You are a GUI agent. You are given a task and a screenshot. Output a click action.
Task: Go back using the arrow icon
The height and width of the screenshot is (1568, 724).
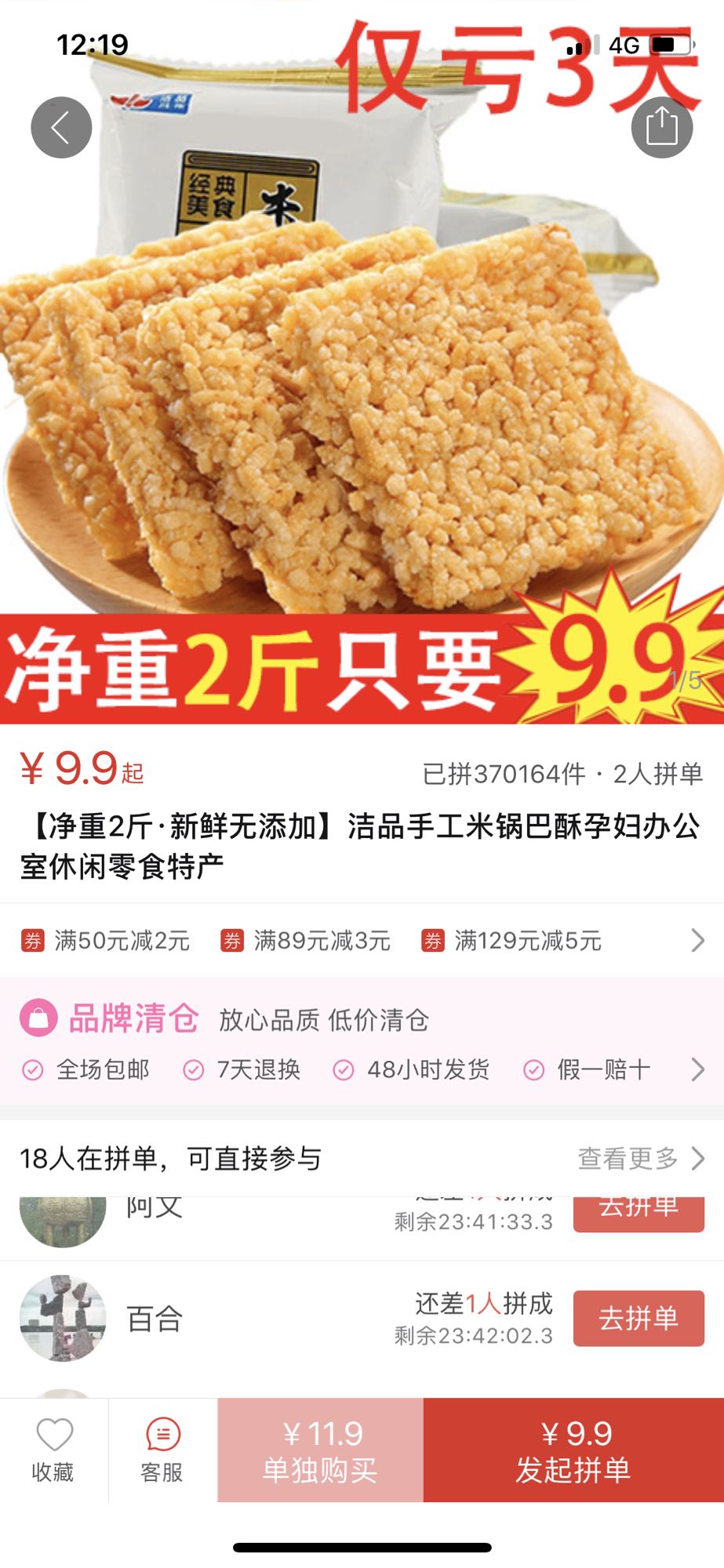61,127
